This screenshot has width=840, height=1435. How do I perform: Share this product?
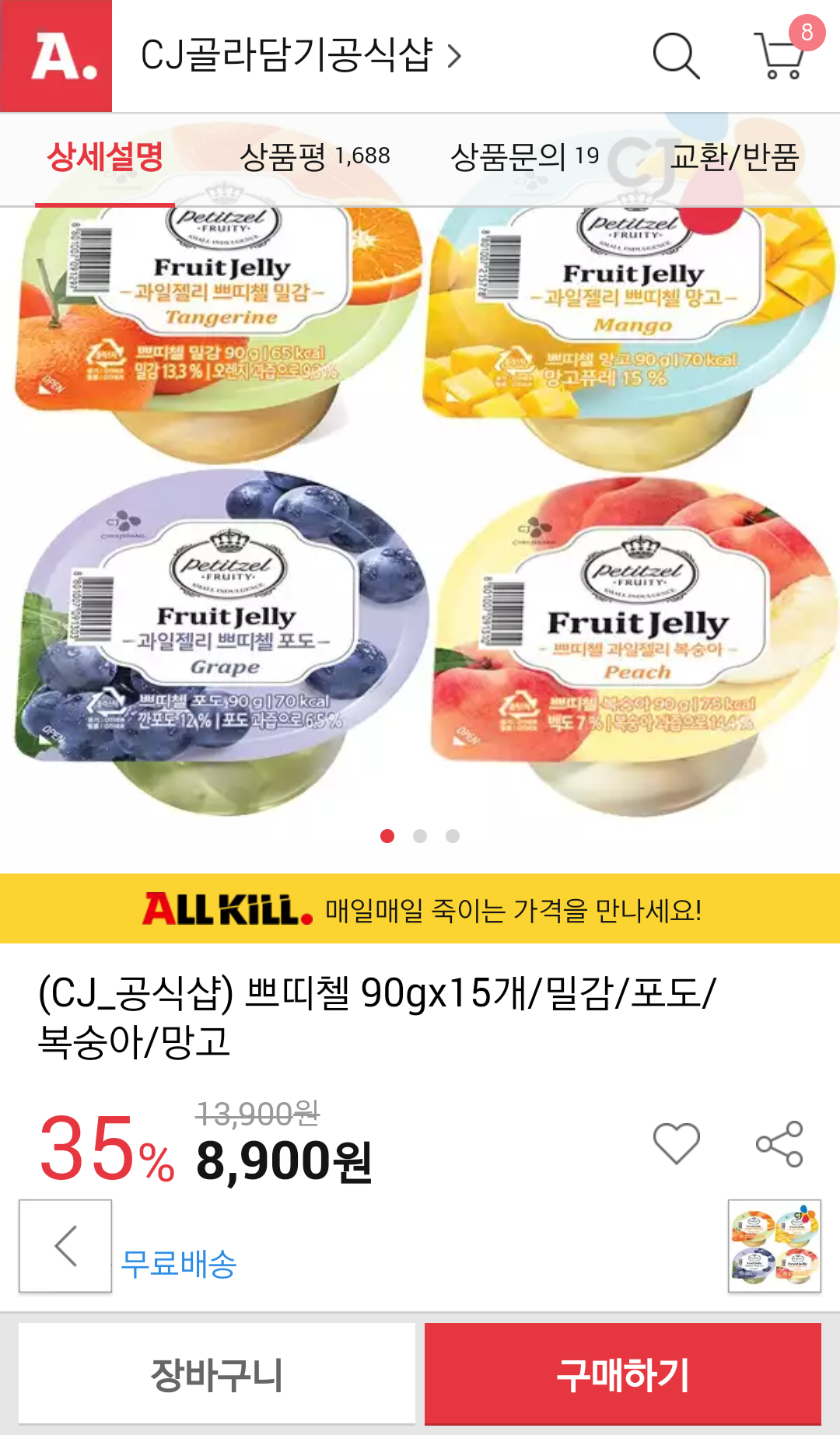click(779, 1143)
